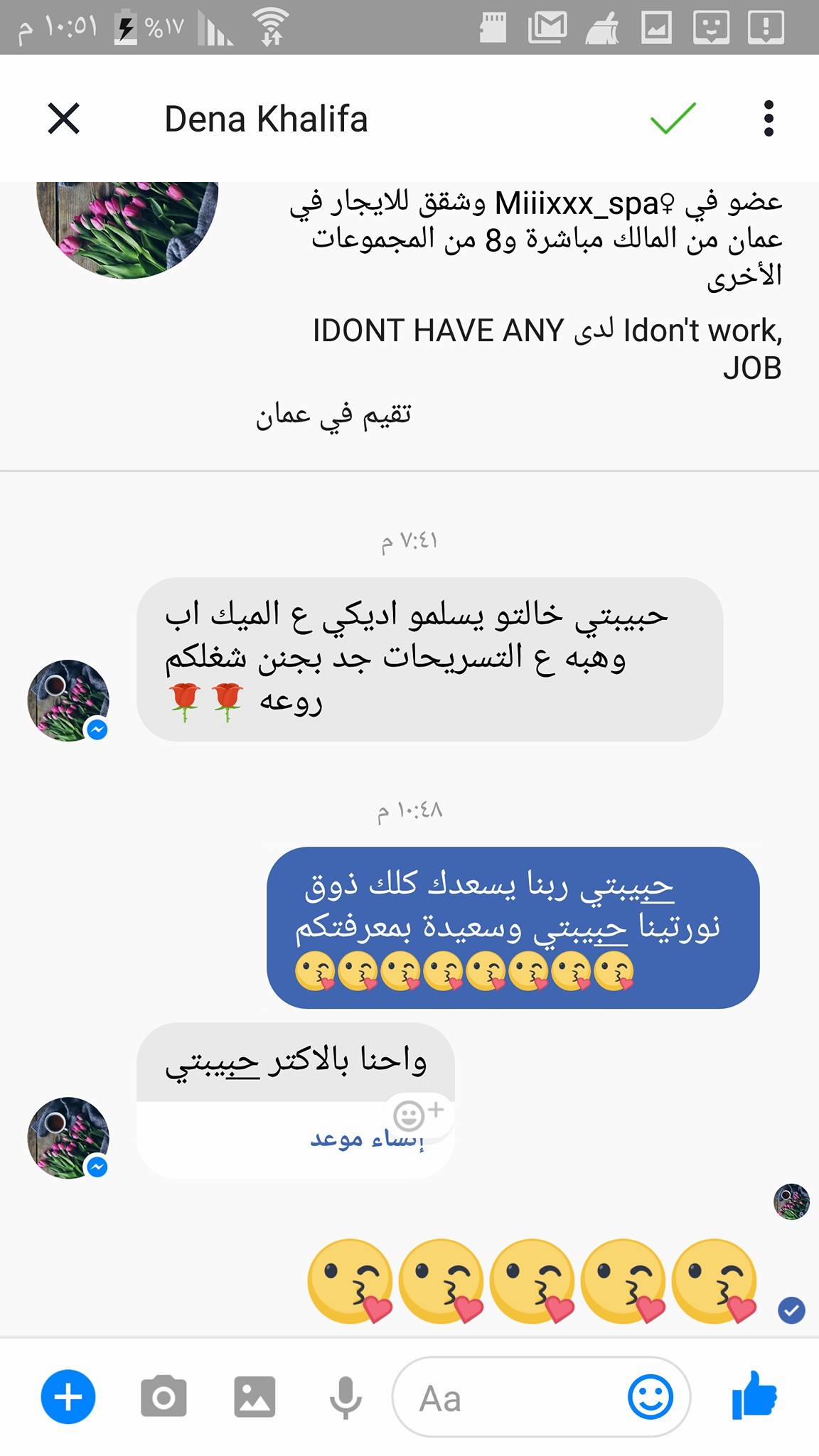Tap the green checkmark icon
The width and height of the screenshot is (819, 1456).
pos(673,118)
